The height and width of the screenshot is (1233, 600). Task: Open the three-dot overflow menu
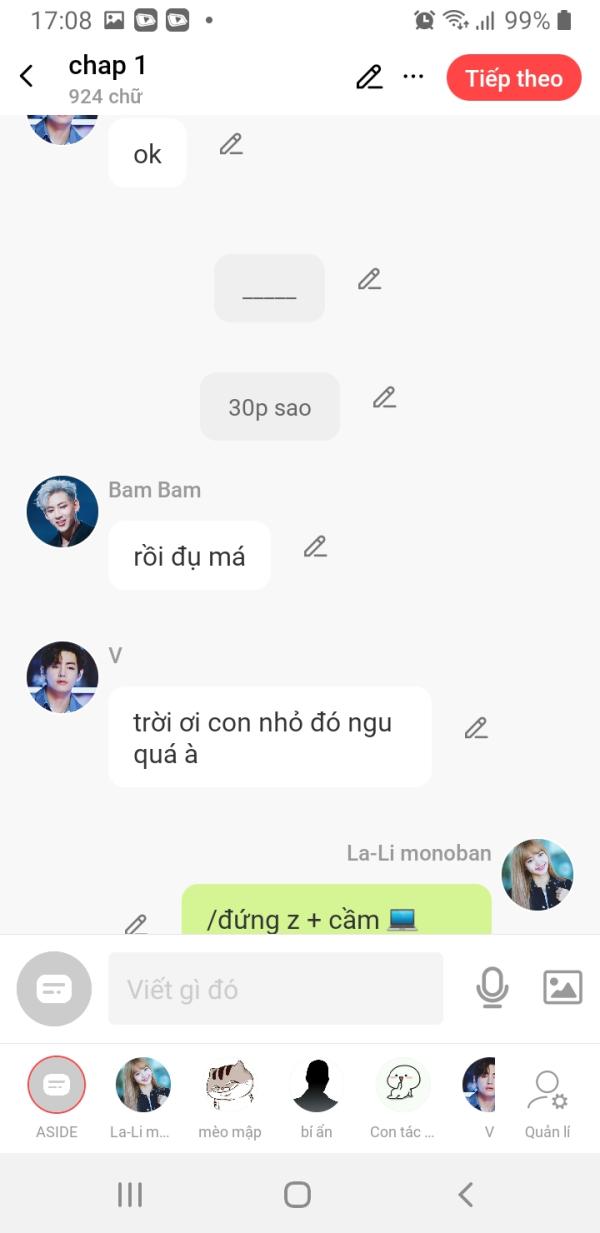click(413, 77)
